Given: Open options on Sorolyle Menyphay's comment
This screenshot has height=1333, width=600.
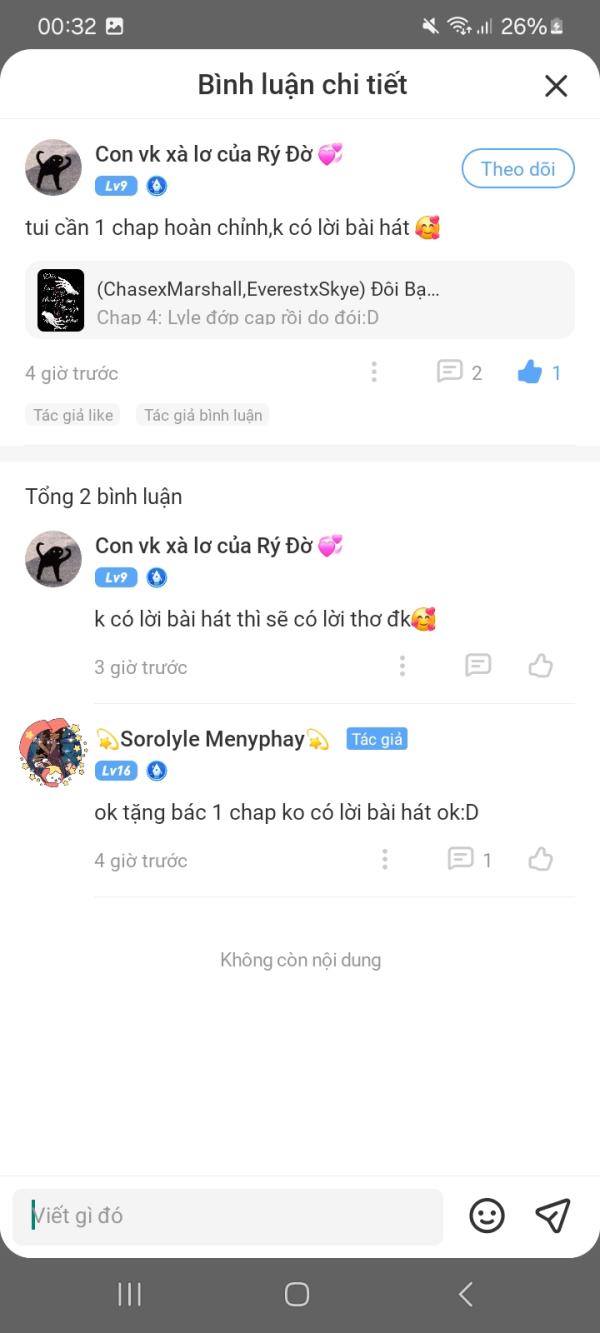Looking at the screenshot, I should 385,859.
